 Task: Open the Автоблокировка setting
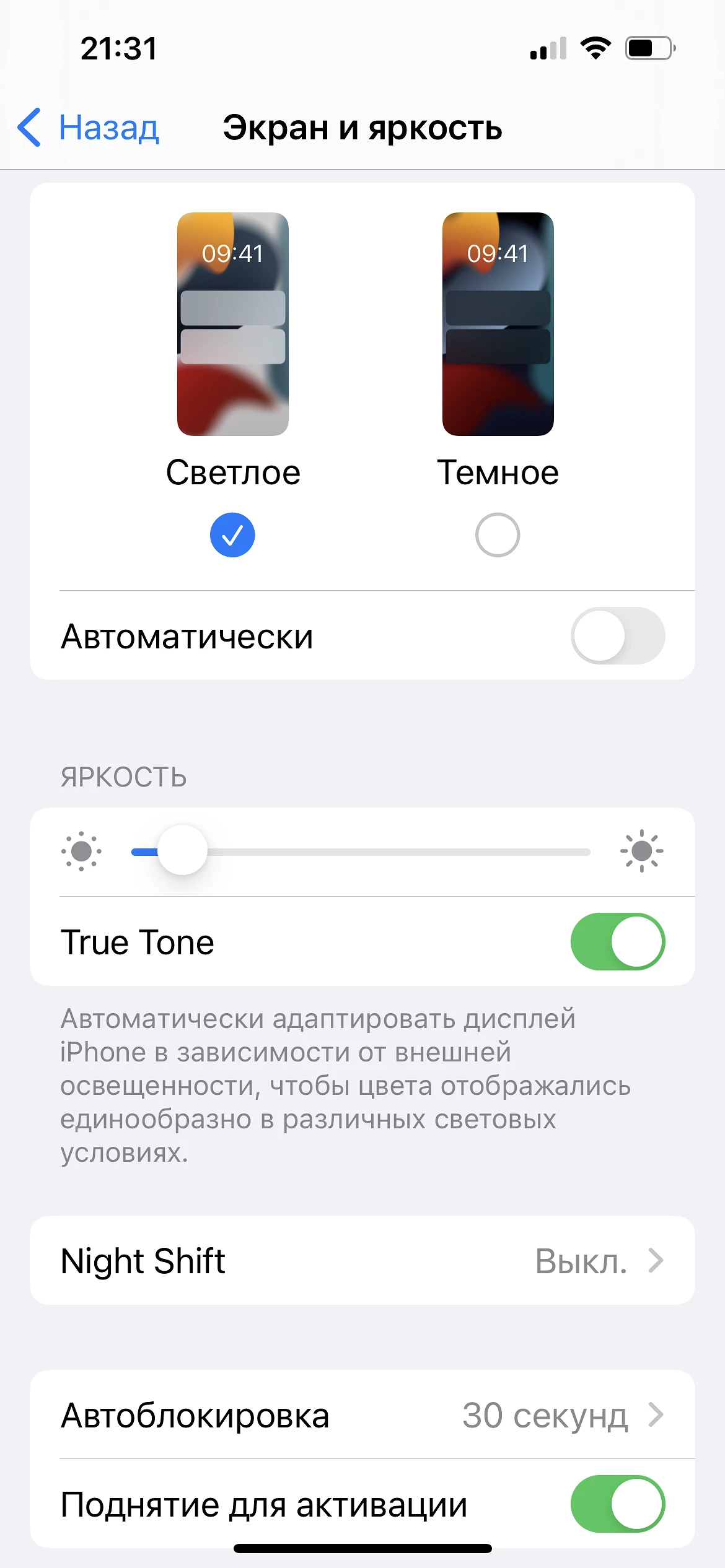pos(362,1415)
